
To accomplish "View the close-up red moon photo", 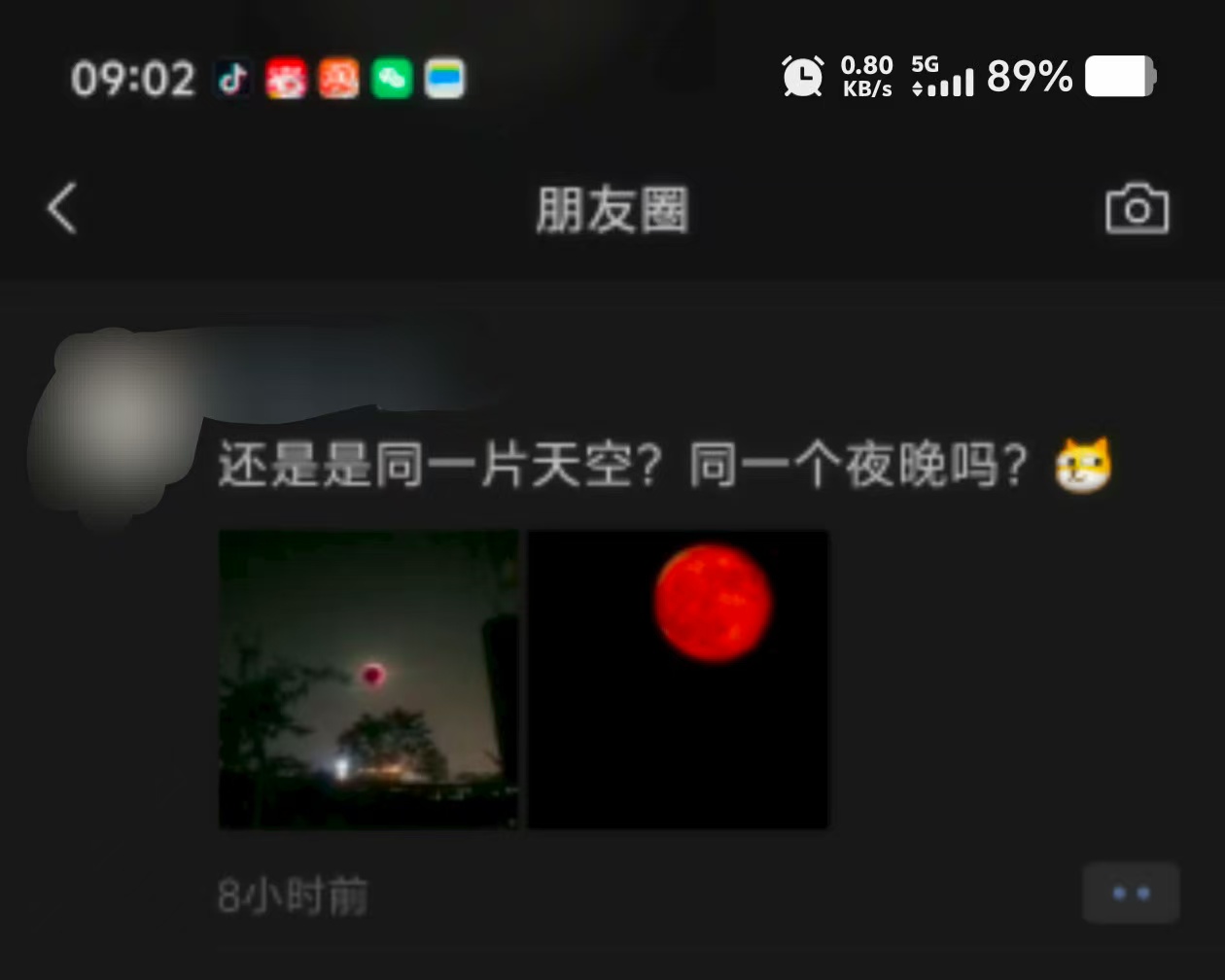I will pos(678,679).
